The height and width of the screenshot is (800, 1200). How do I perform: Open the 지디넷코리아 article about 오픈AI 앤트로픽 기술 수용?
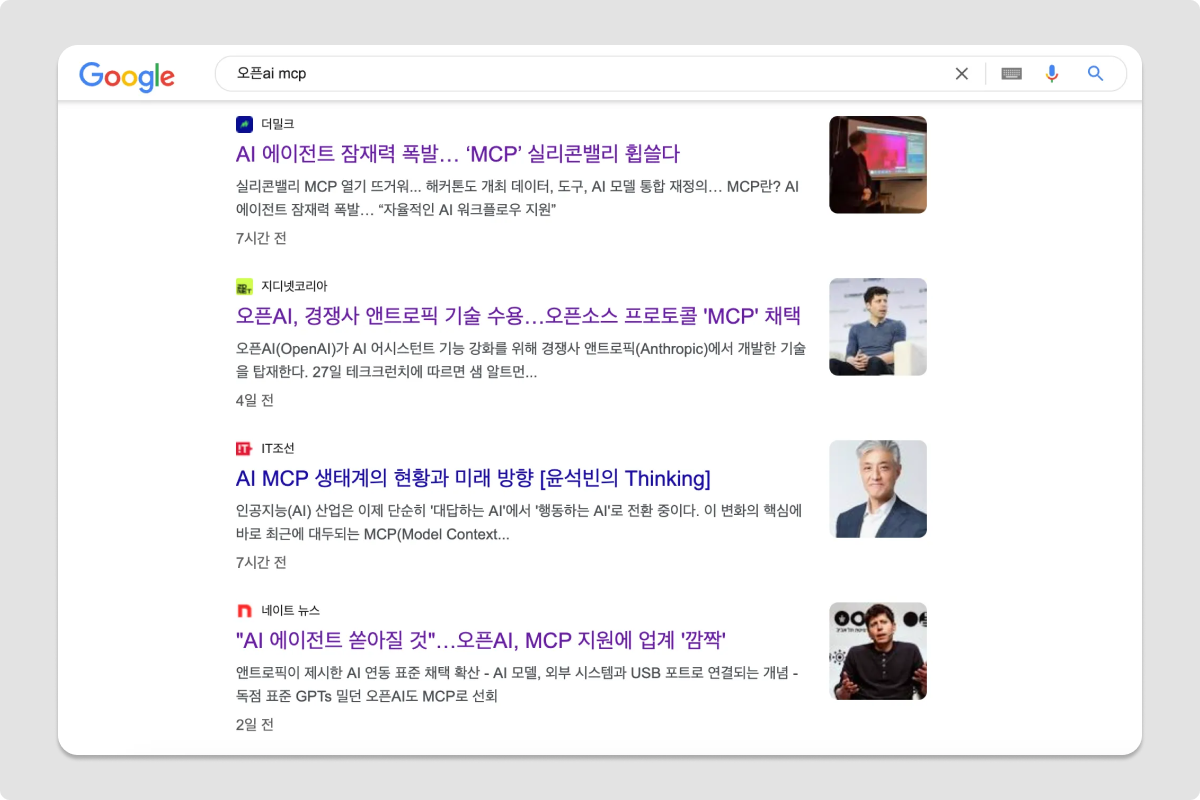coord(519,315)
